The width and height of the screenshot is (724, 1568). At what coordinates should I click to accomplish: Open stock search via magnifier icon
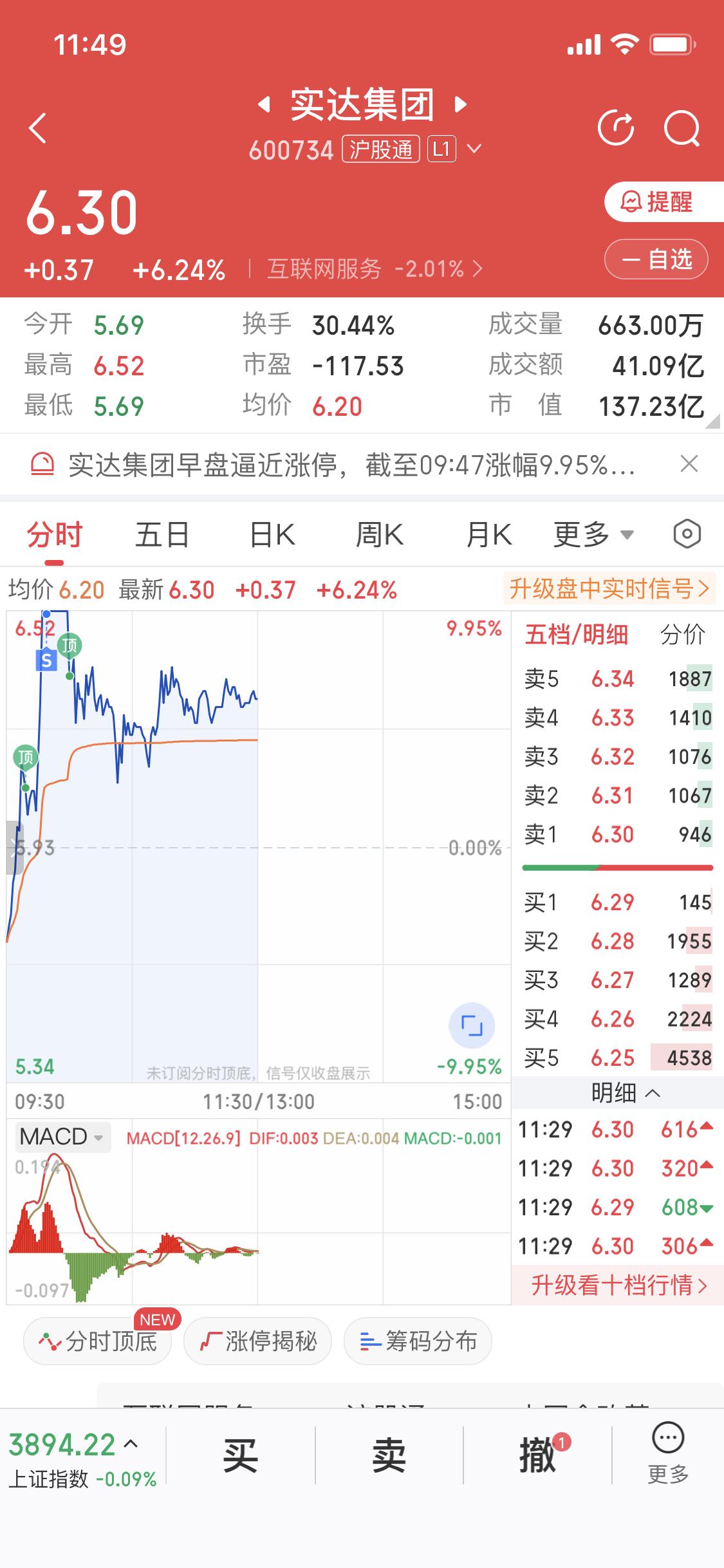coord(682,127)
